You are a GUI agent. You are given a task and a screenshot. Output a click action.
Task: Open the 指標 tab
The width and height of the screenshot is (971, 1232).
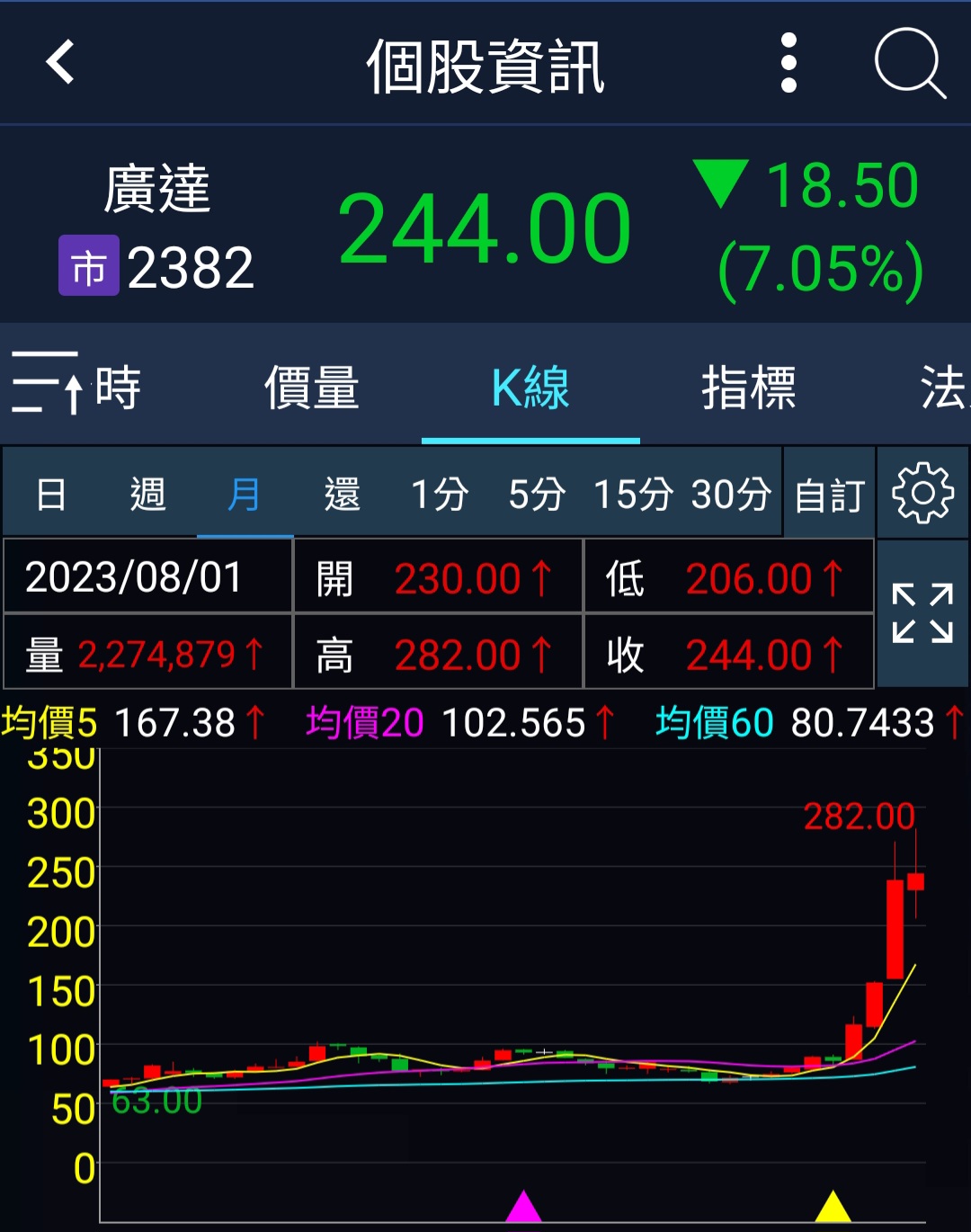click(748, 388)
